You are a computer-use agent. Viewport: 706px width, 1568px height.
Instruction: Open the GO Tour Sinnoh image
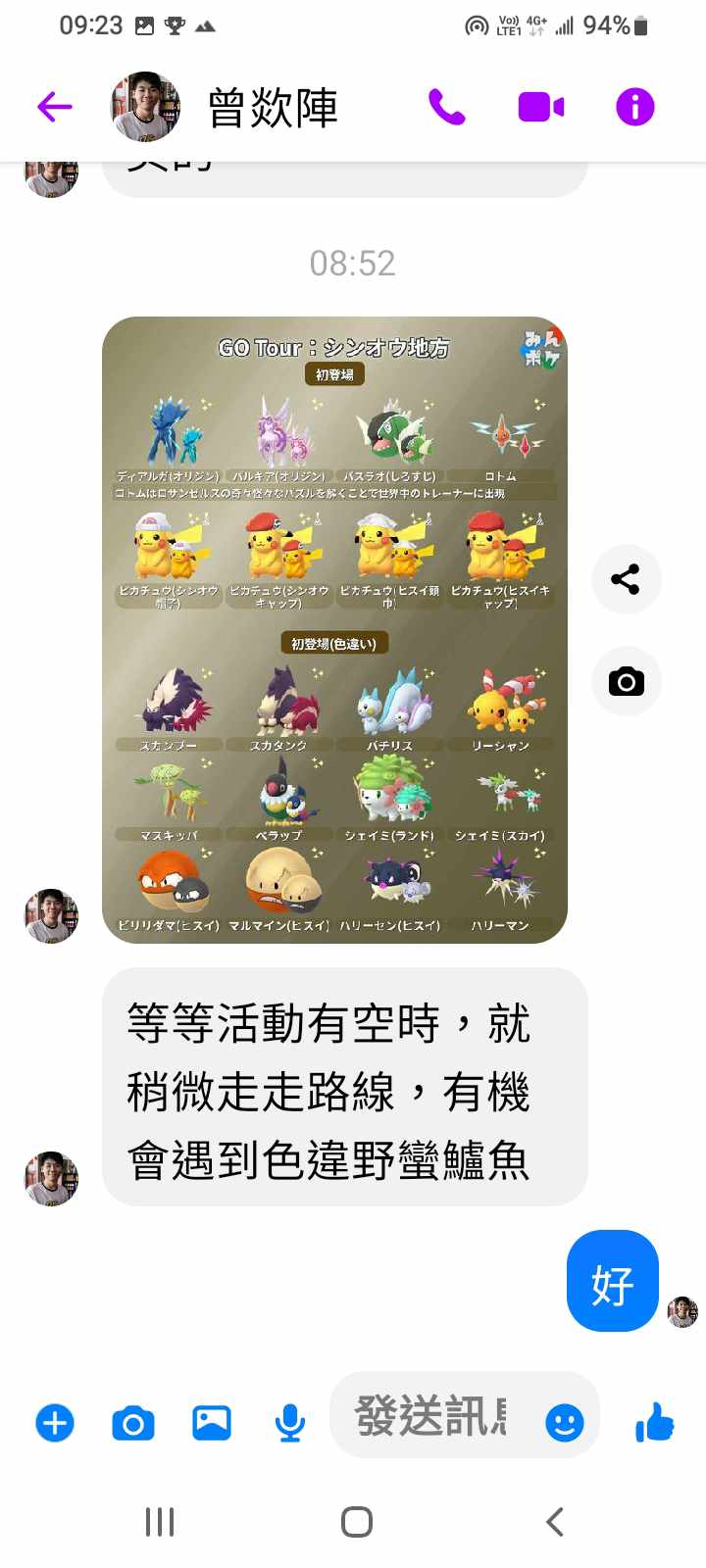coord(334,629)
